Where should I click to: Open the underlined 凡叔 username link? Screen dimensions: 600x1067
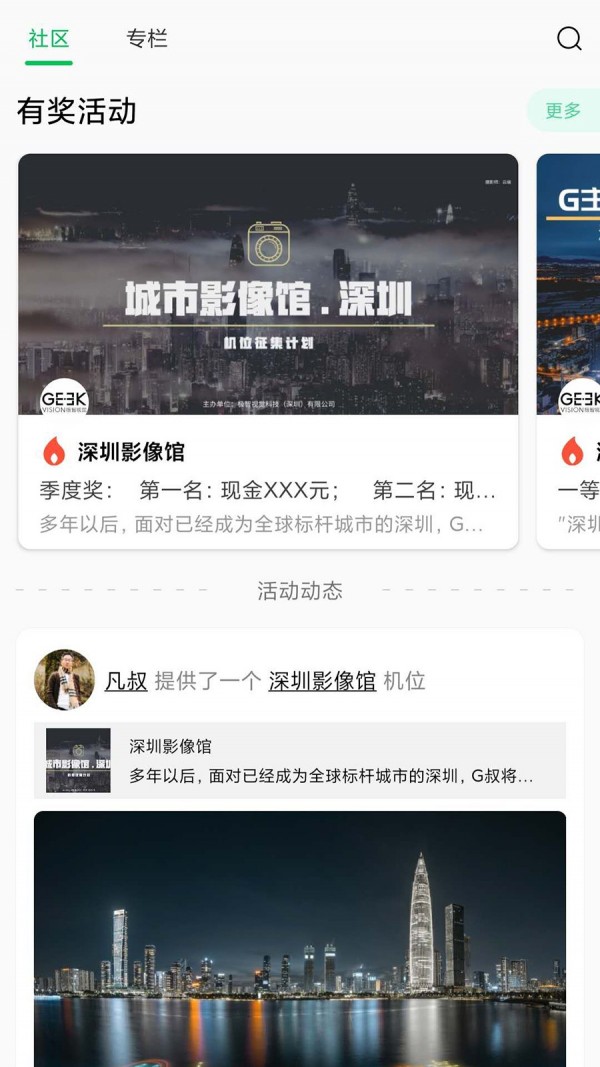pos(126,681)
